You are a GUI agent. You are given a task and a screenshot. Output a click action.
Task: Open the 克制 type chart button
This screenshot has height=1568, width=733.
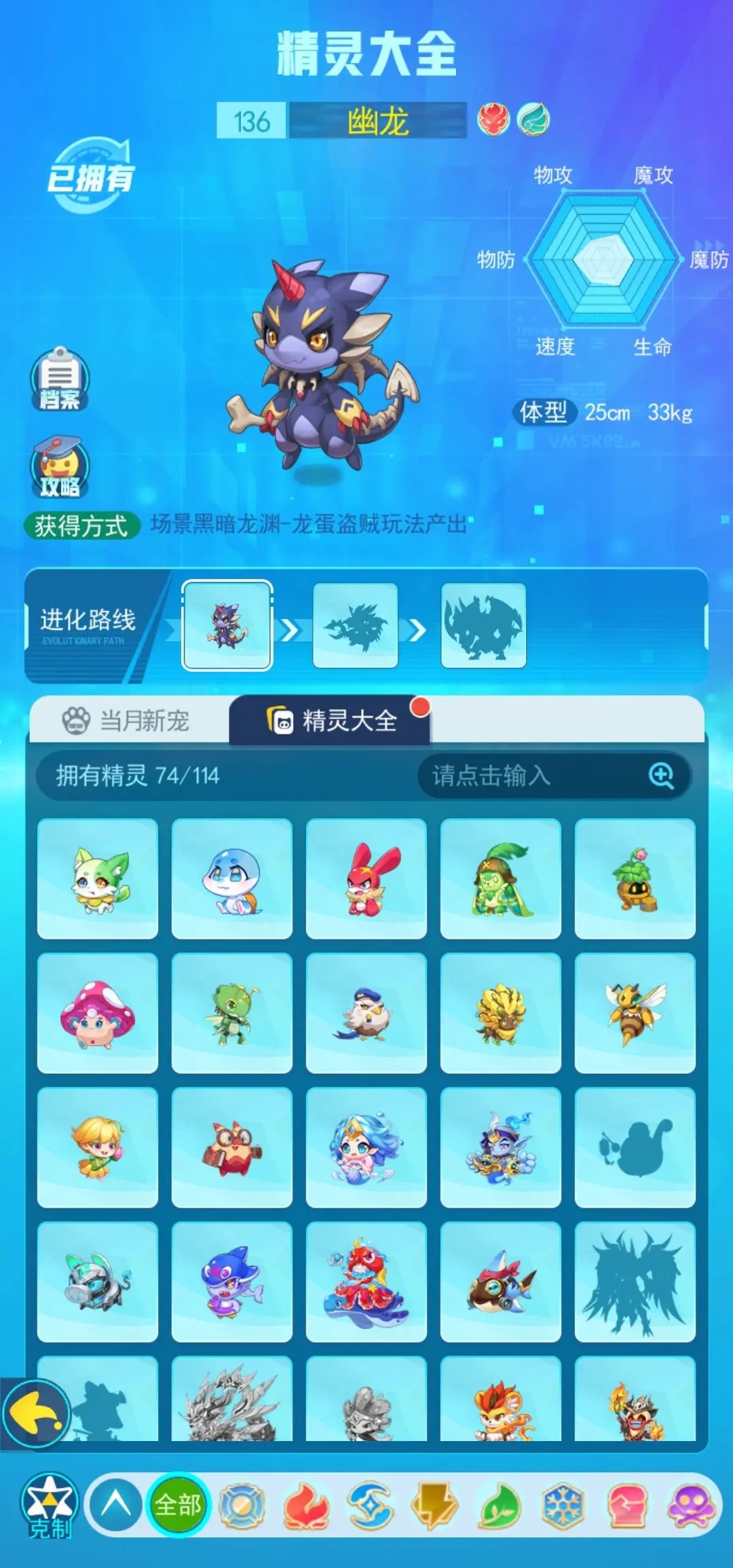(50, 1506)
